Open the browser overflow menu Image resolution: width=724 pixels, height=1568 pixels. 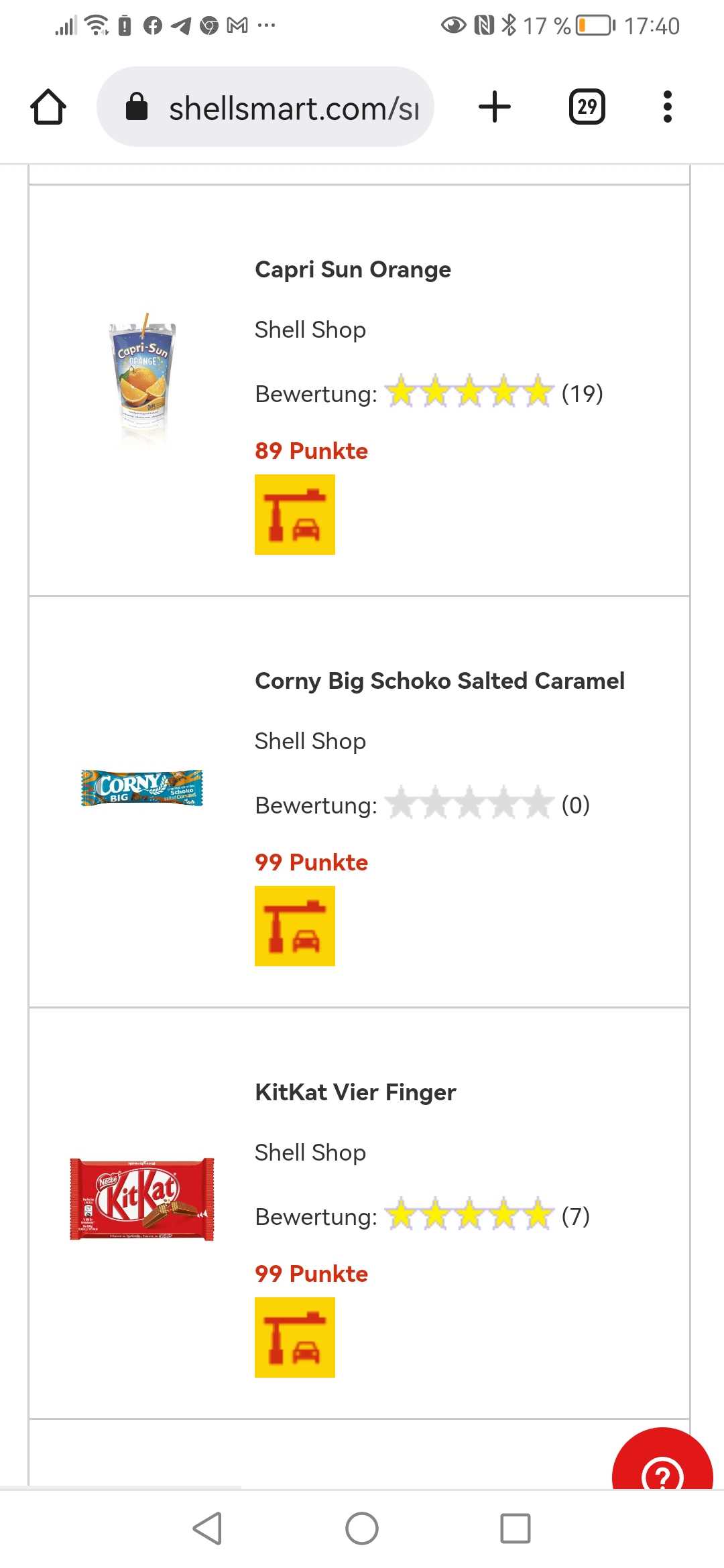coord(667,107)
